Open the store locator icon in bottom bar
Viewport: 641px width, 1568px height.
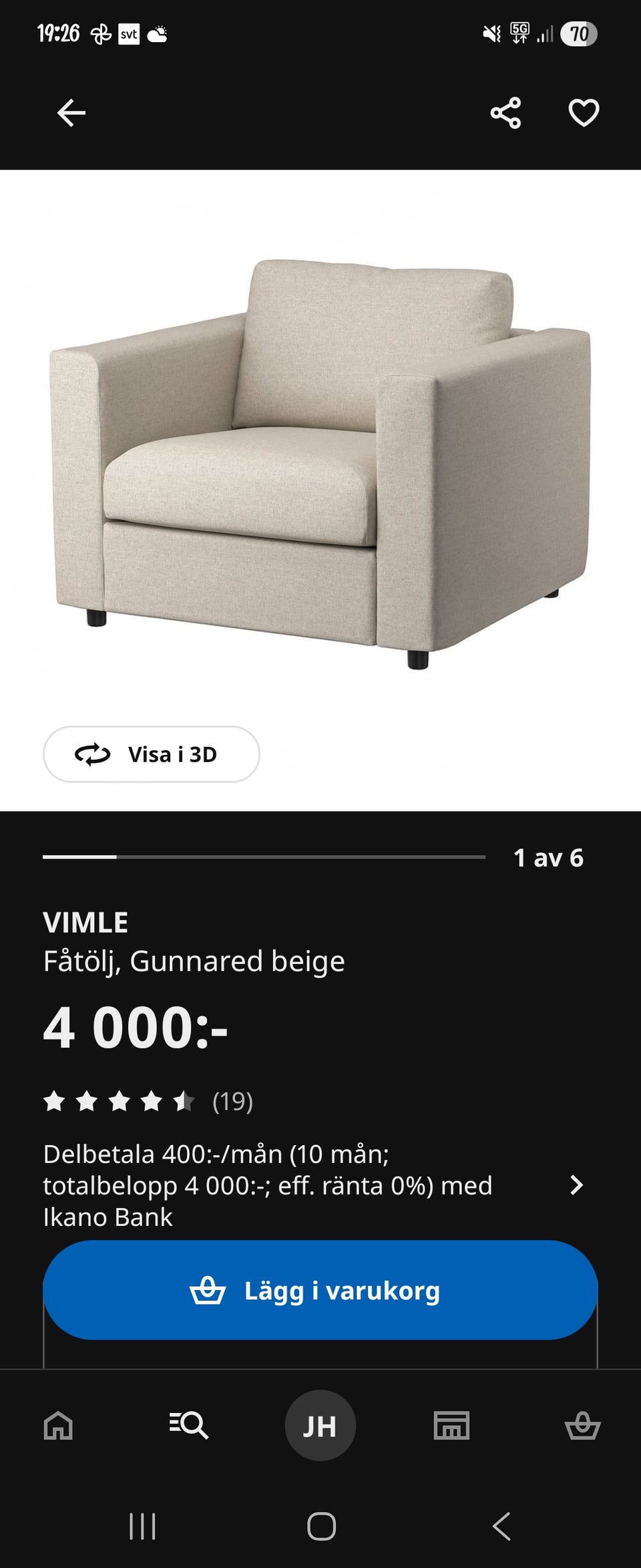coord(452,1424)
